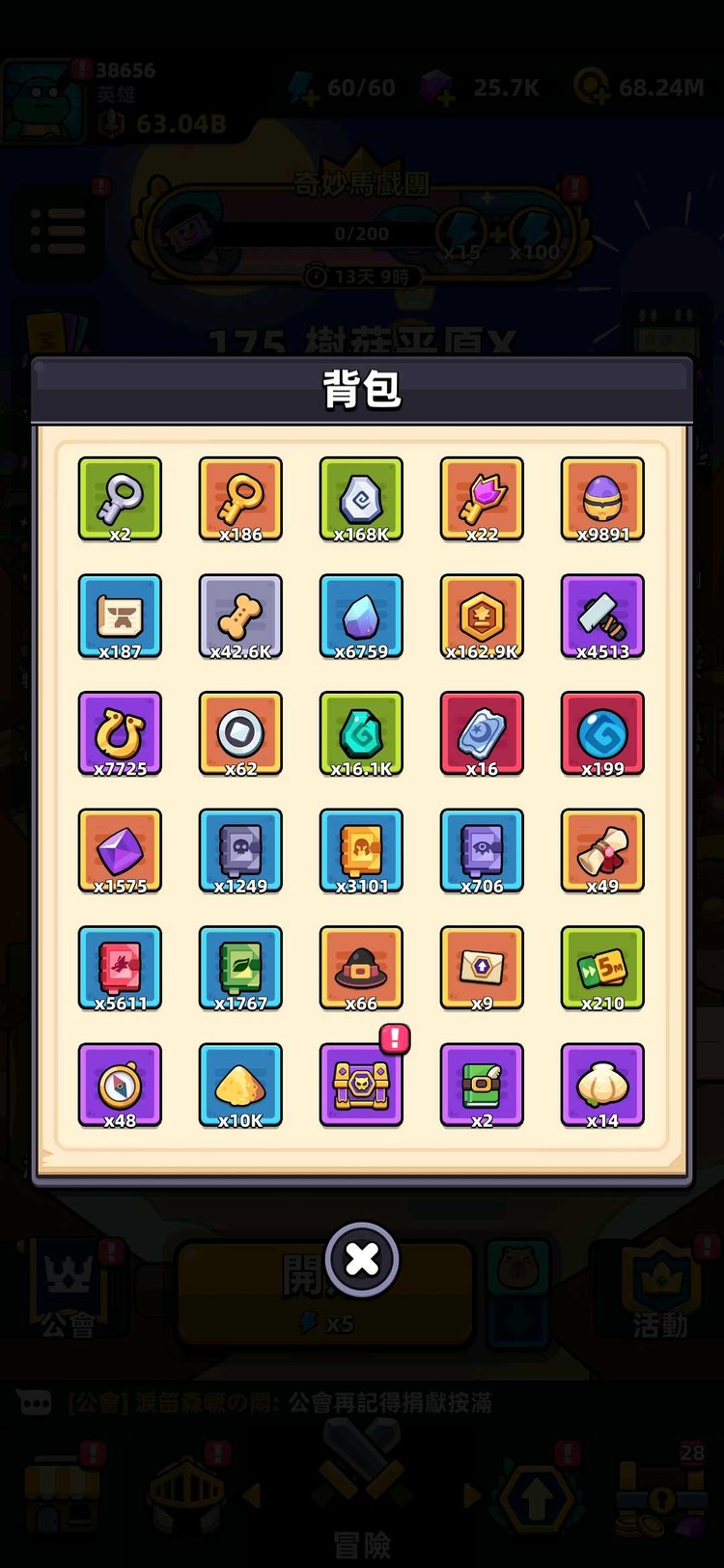This screenshot has height=1568, width=724.
Task: Open the orange skull book x3101
Action: click(x=361, y=850)
